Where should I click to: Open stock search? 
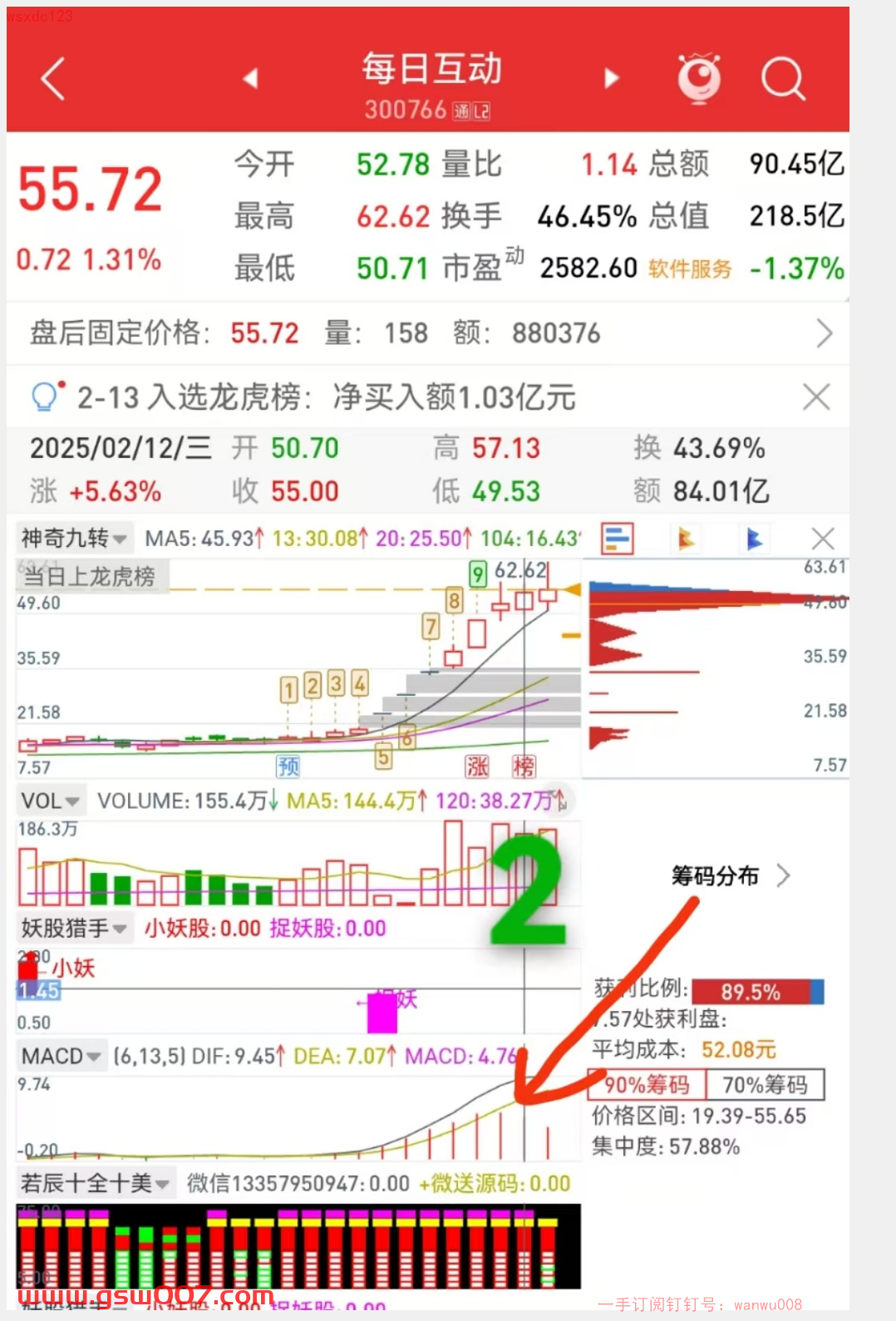782,80
